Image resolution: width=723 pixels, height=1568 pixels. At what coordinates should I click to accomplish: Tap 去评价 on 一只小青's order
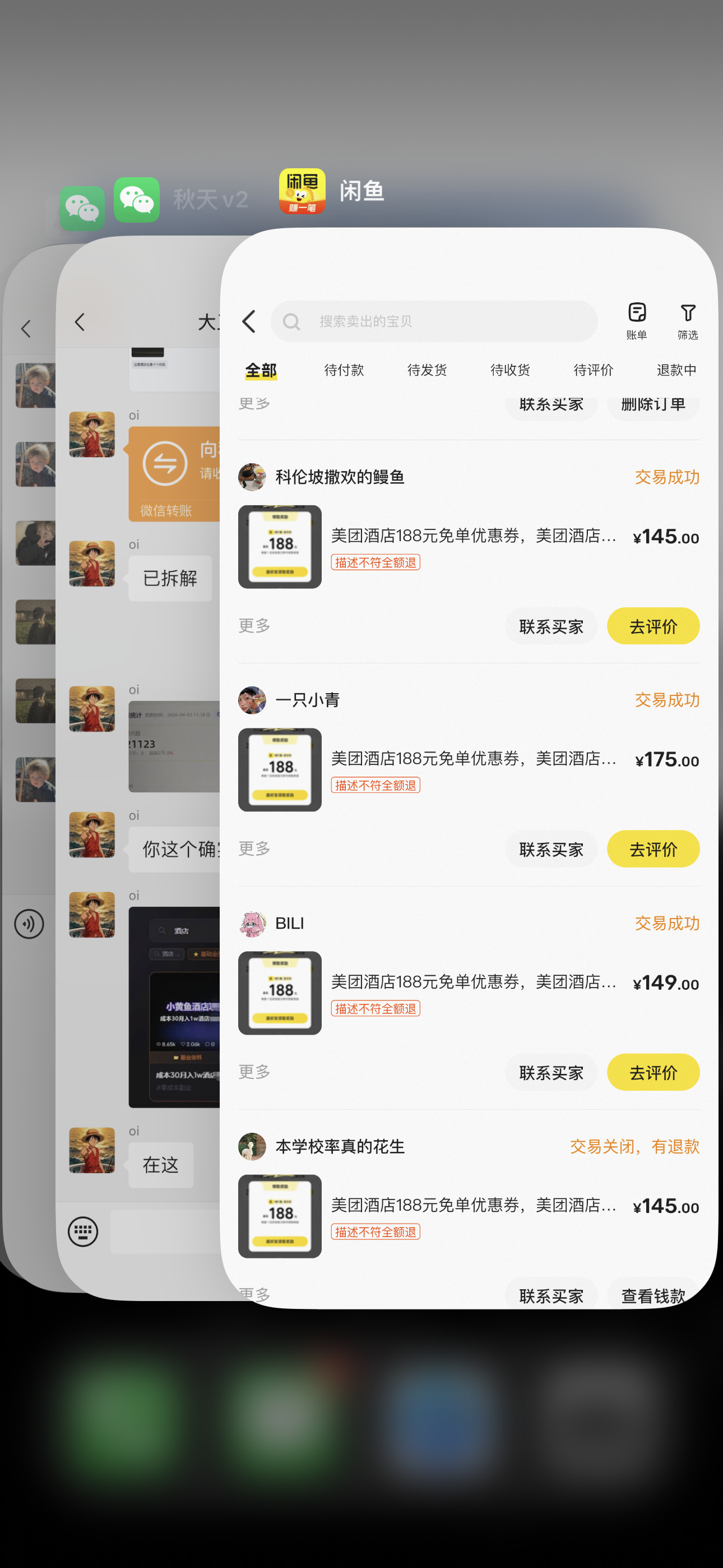pyautogui.click(x=653, y=849)
